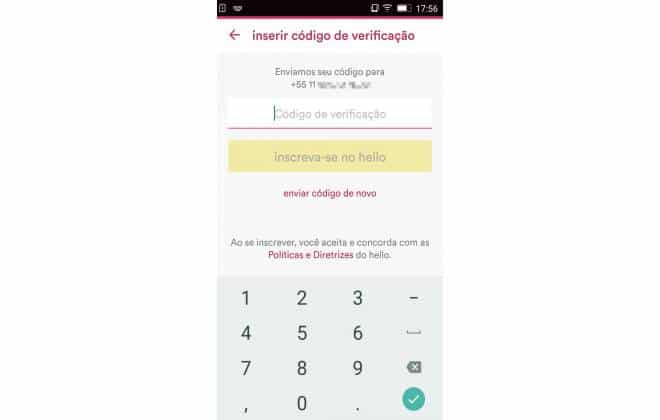660x420 pixels.
Task: Type digit 5 on the keypad
Action: click(301, 333)
